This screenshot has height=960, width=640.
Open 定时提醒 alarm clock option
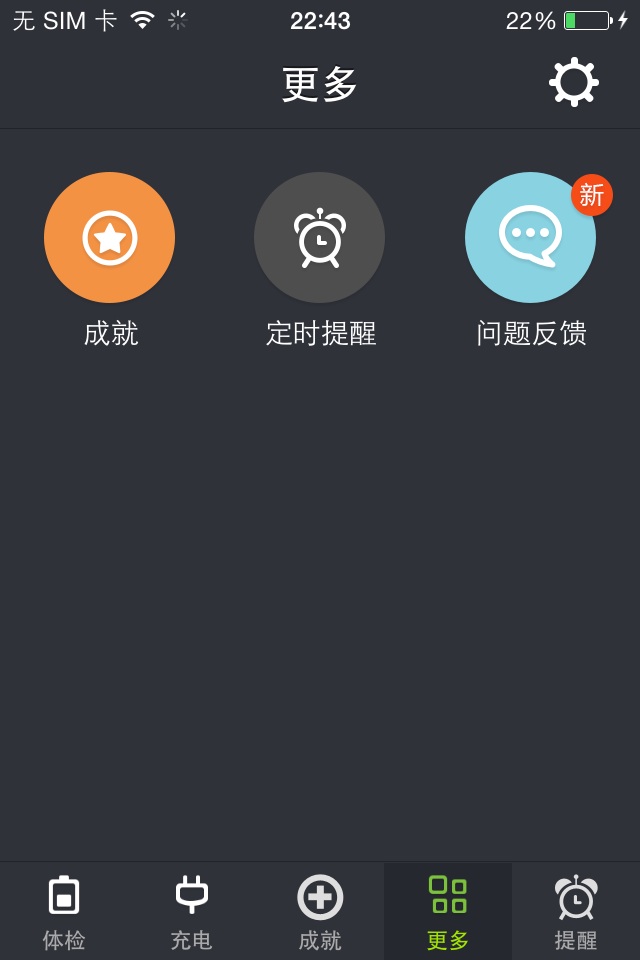[320, 238]
